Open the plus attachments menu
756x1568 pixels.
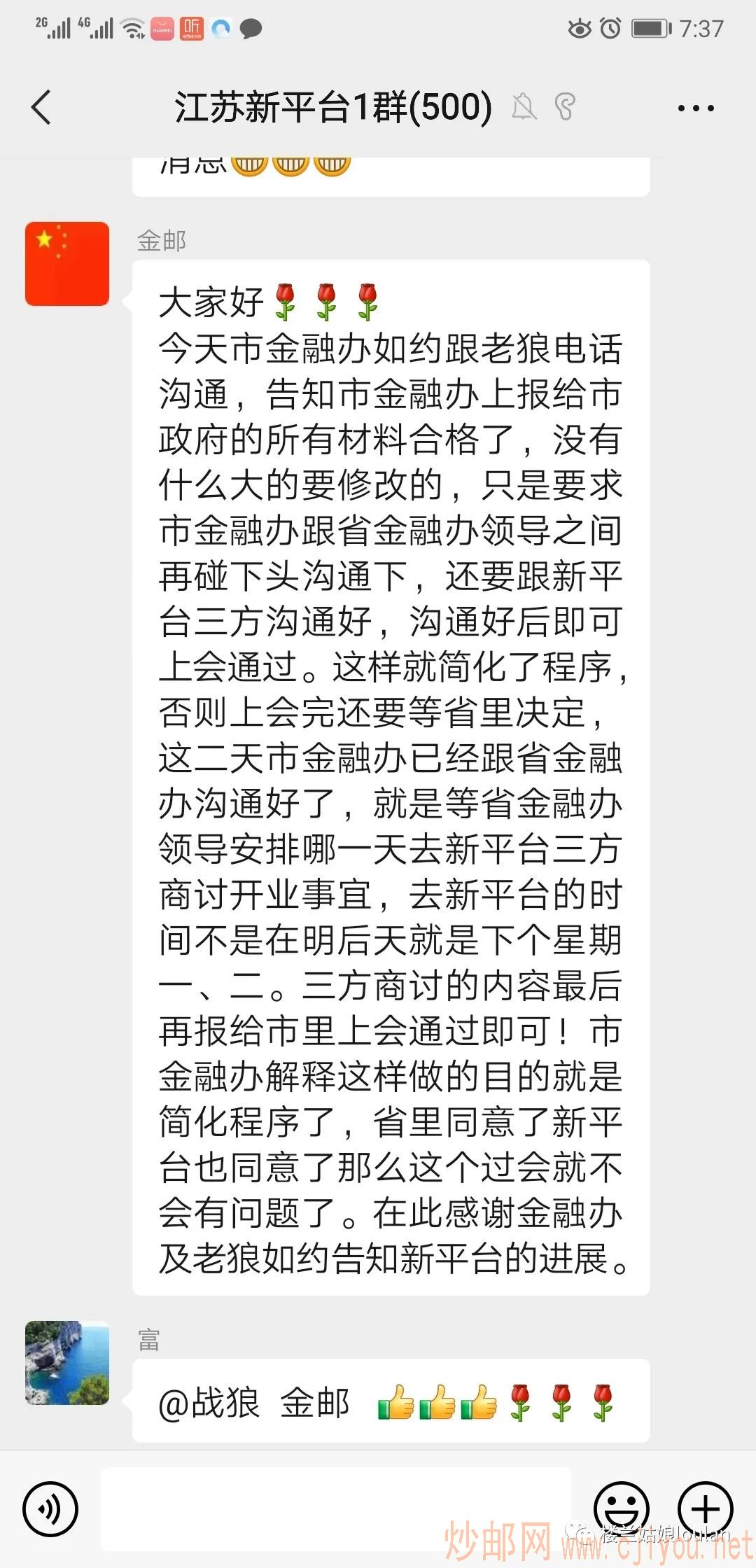705,1508
